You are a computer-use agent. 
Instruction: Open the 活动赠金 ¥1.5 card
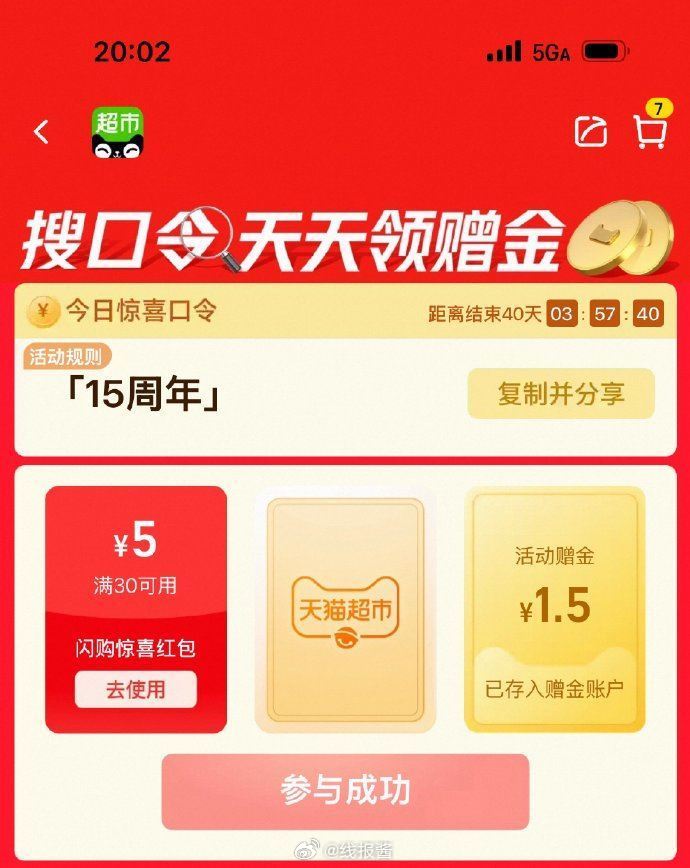[554, 610]
